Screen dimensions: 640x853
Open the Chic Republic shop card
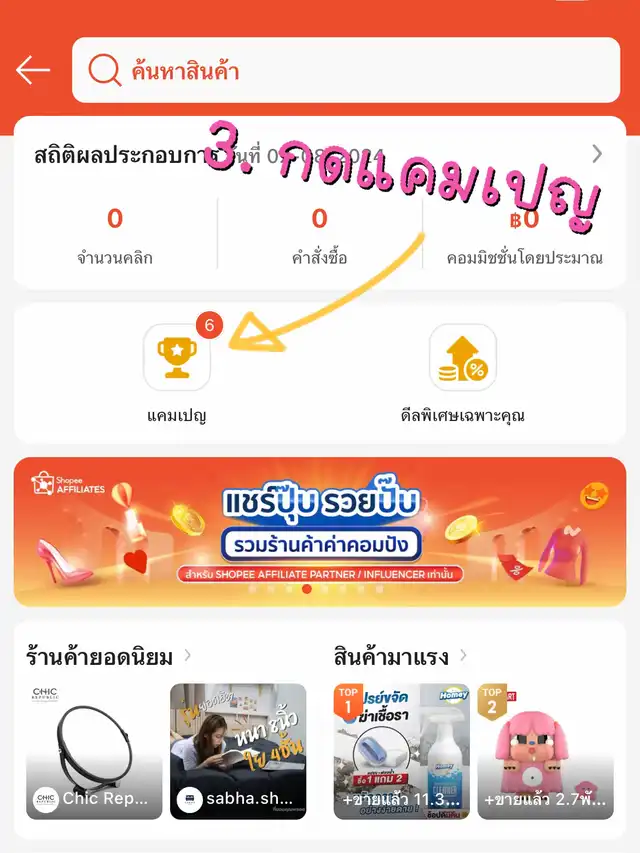click(94, 751)
